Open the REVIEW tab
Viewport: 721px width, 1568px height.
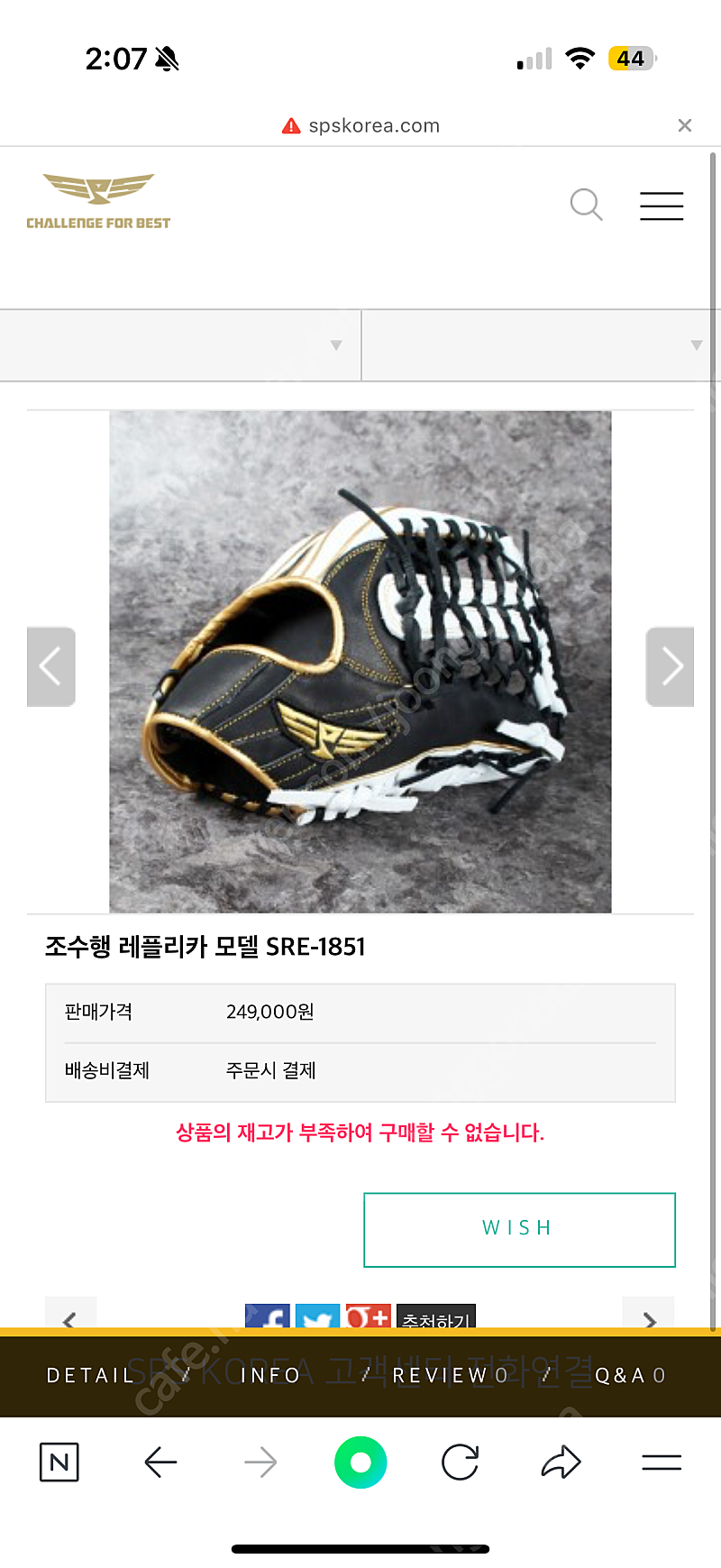[450, 1375]
